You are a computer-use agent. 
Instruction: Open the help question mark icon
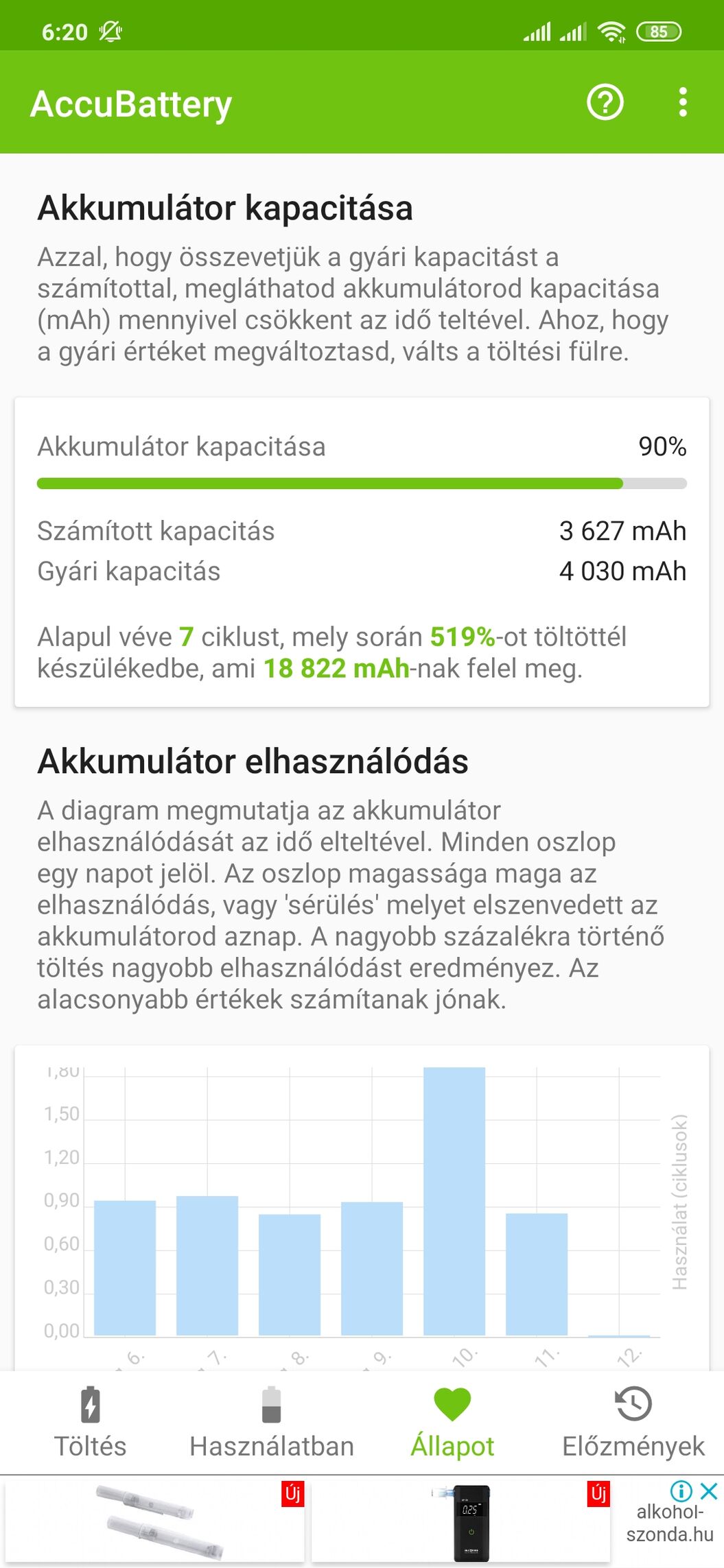coord(605,103)
